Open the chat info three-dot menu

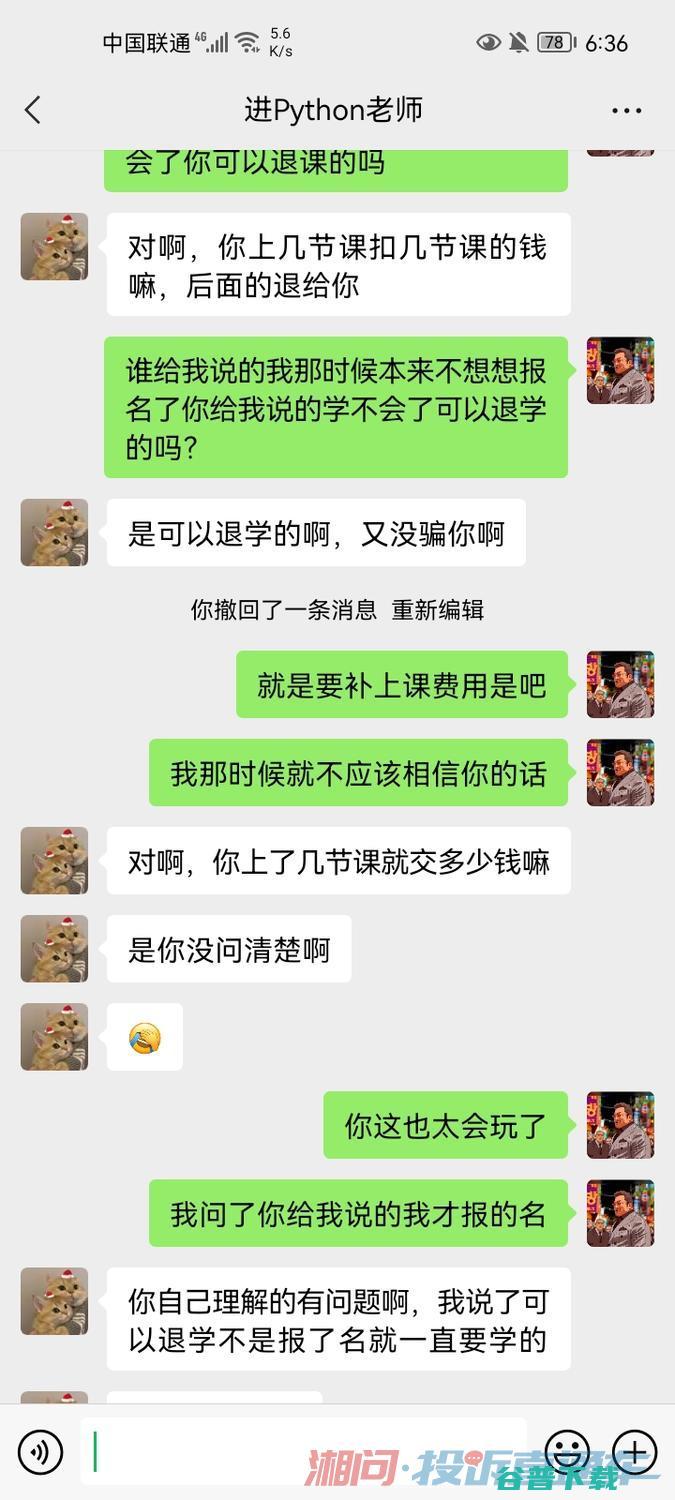[626, 110]
